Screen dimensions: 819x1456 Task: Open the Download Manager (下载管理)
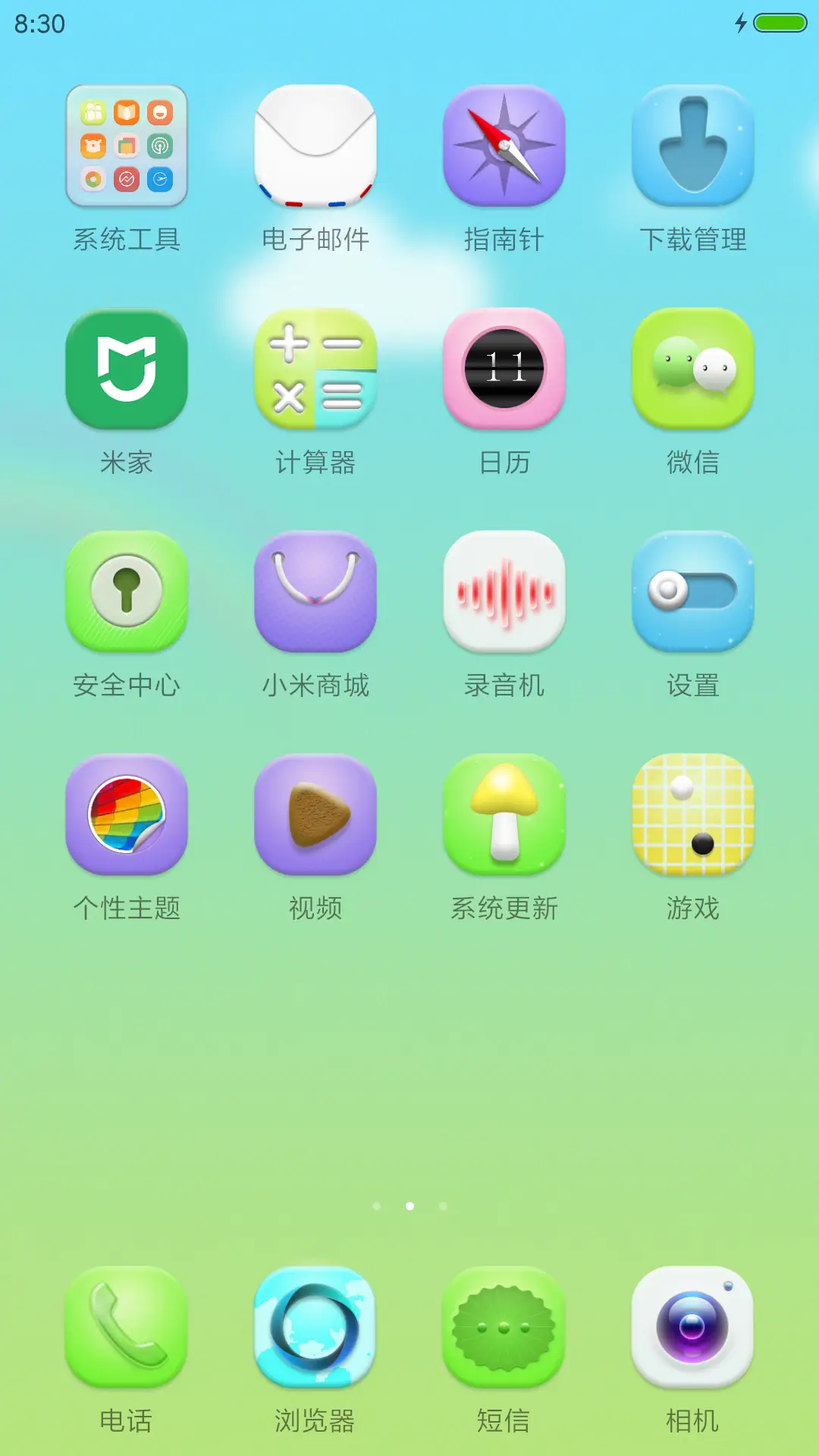pos(694,146)
